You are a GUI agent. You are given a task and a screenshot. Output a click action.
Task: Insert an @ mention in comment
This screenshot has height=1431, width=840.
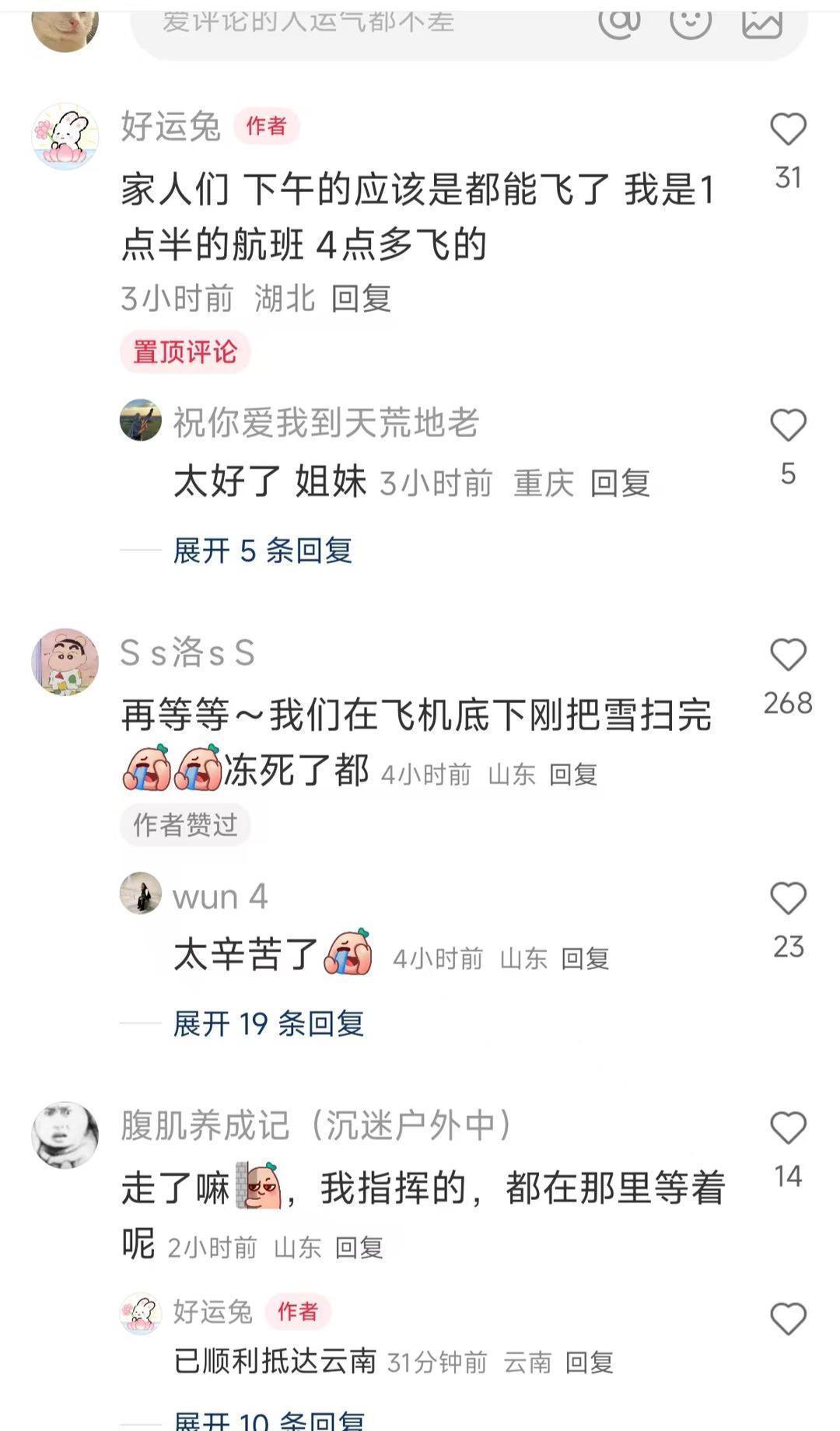(619, 22)
